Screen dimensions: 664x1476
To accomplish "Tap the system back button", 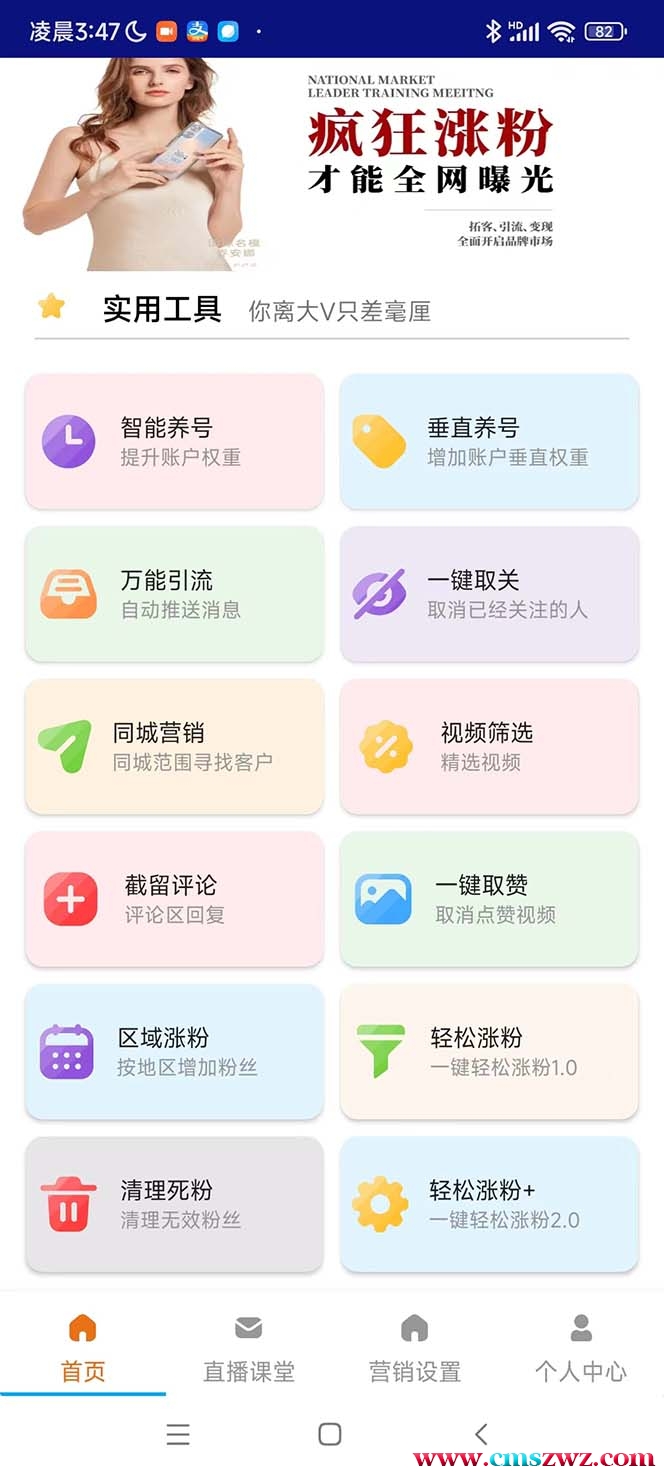I will tap(481, 1434).
